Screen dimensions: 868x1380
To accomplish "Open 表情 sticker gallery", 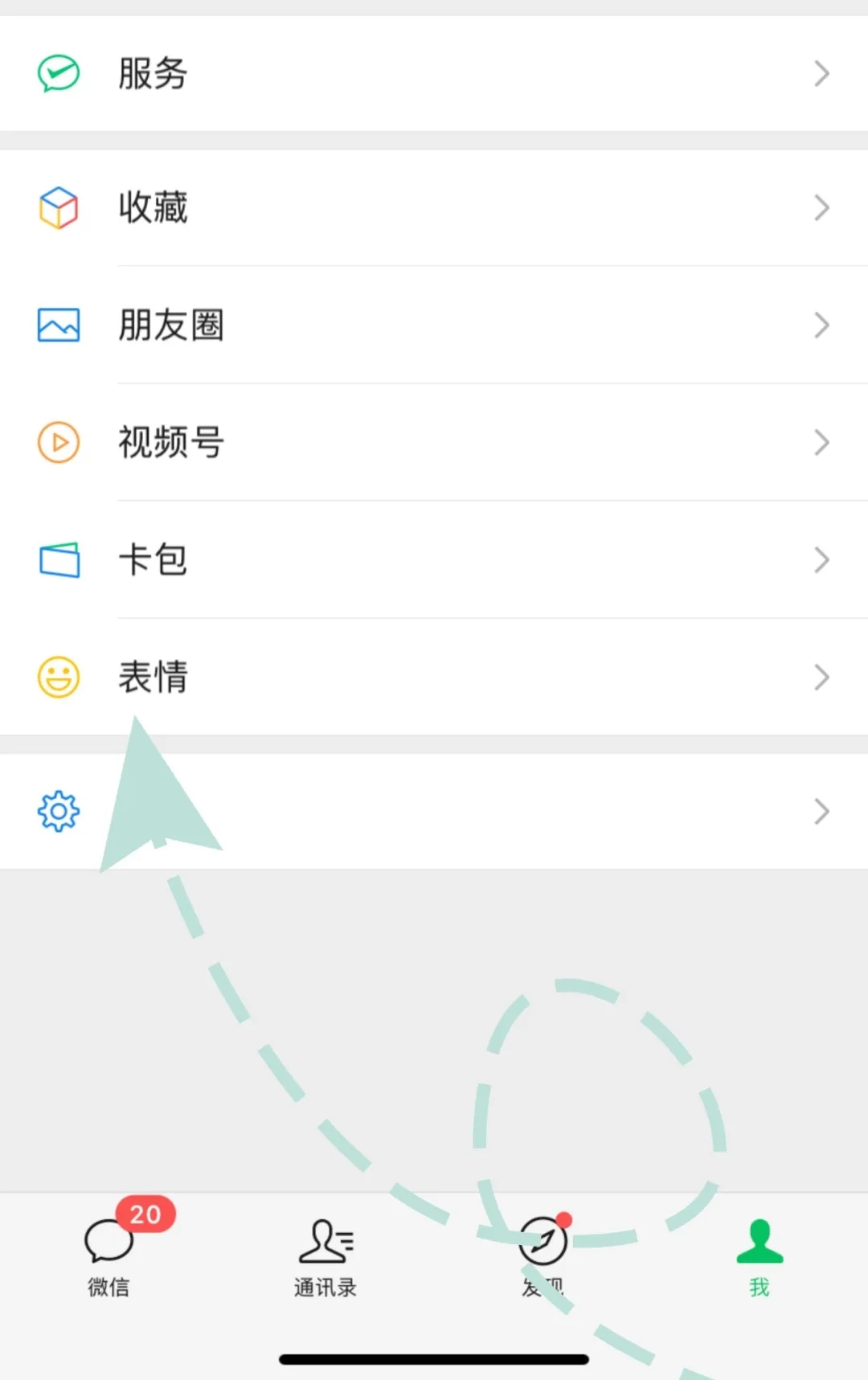I will point(434,677).
